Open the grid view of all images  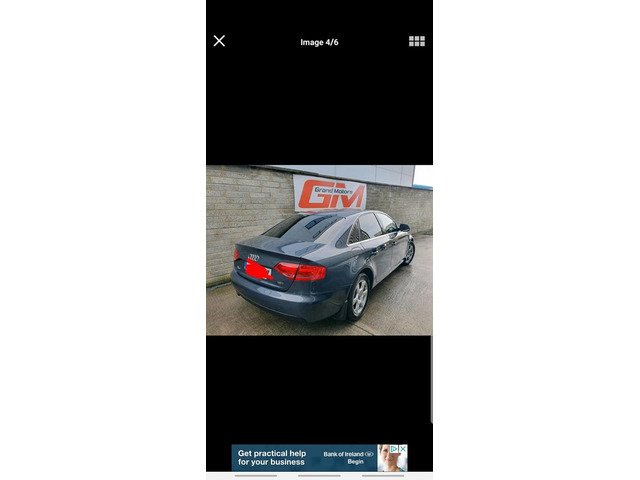(417, 41)
